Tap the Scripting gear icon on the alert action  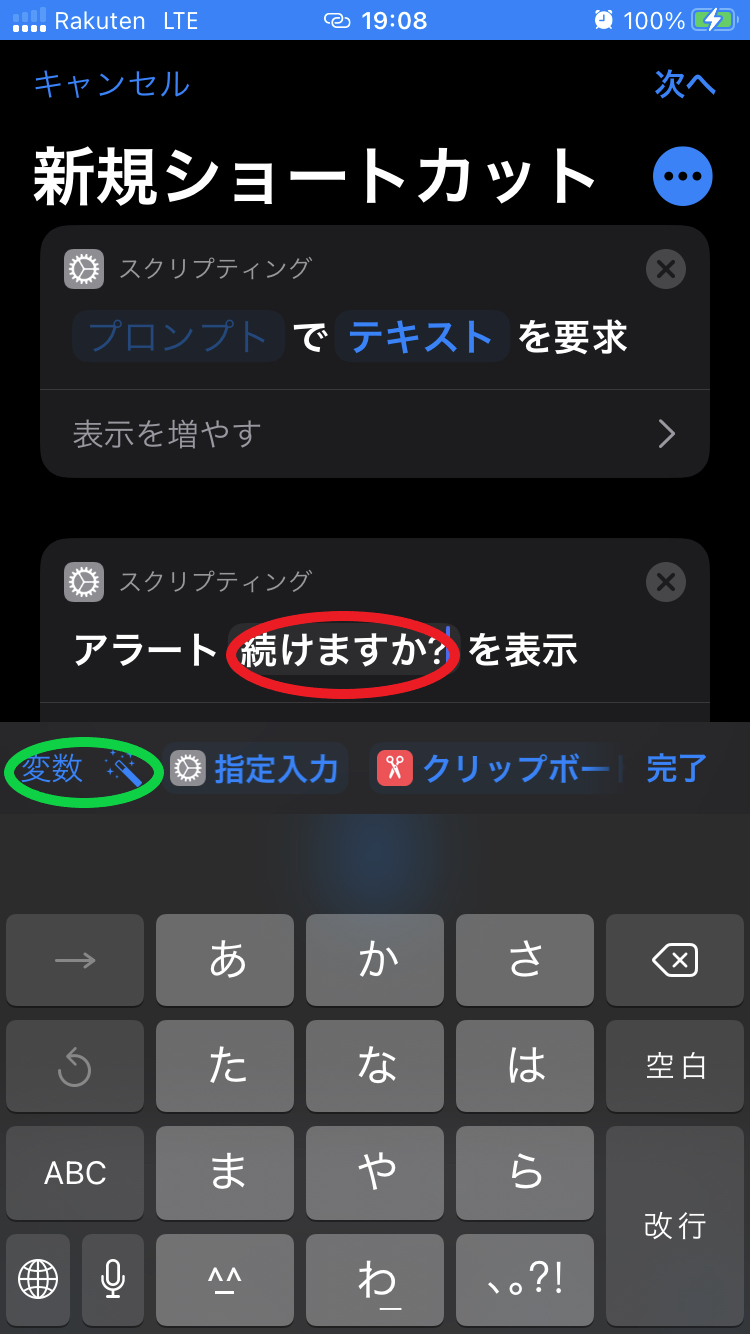[x=85, y=582]
